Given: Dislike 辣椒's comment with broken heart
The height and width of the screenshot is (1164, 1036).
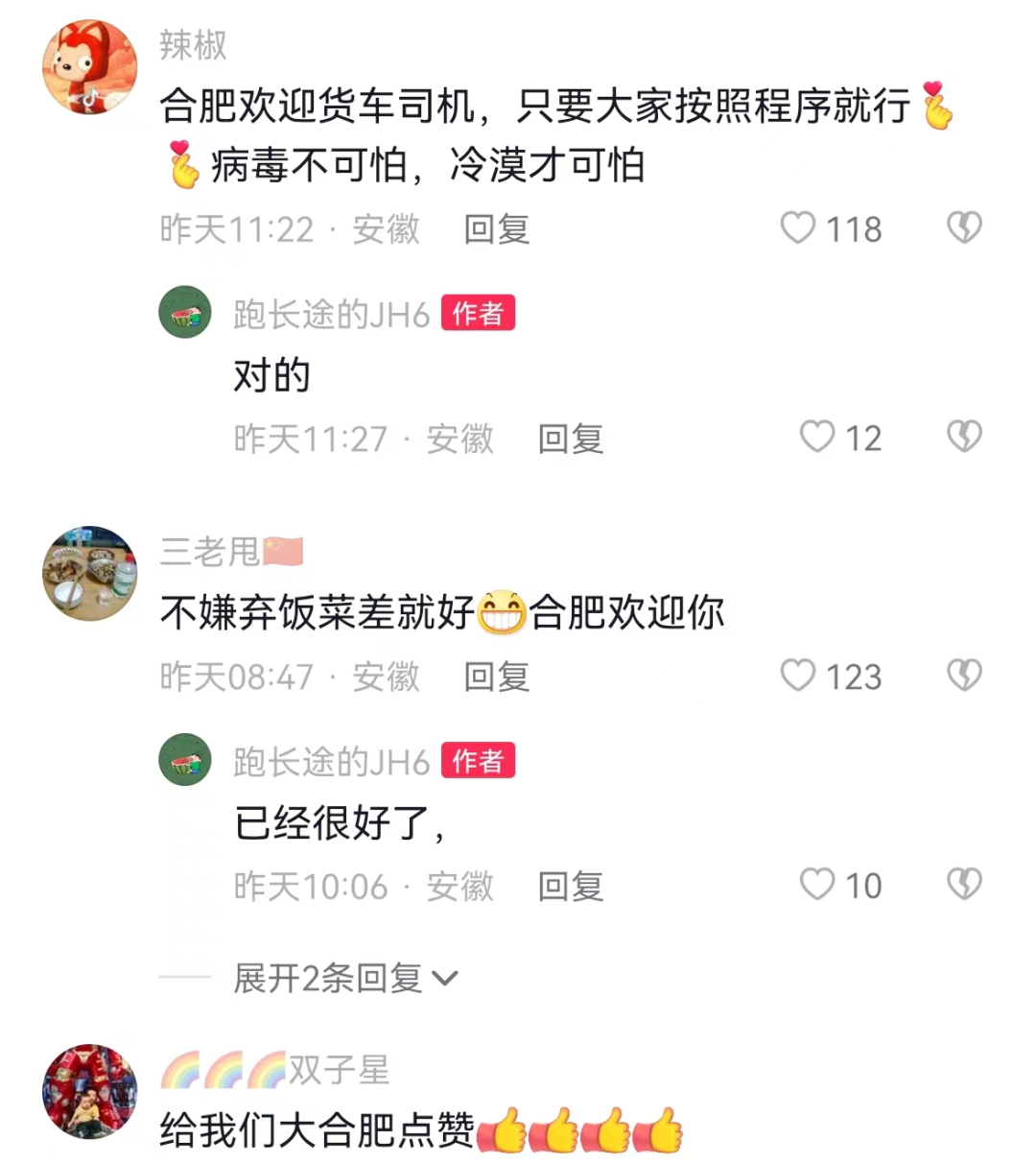Looking at the screenshot, I should 963,228.
